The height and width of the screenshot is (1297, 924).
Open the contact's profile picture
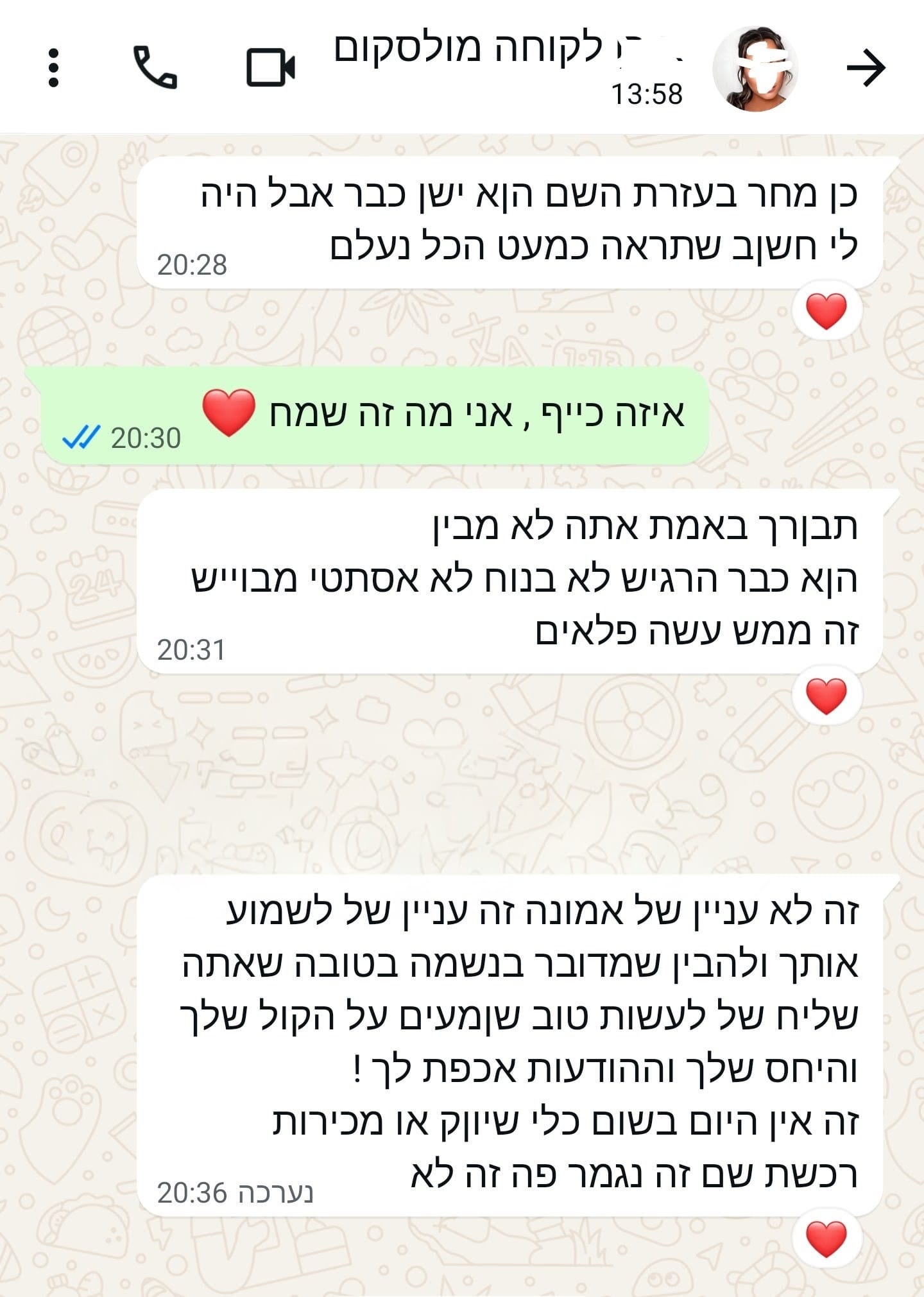pyautogui.click(x=755, y=69)
